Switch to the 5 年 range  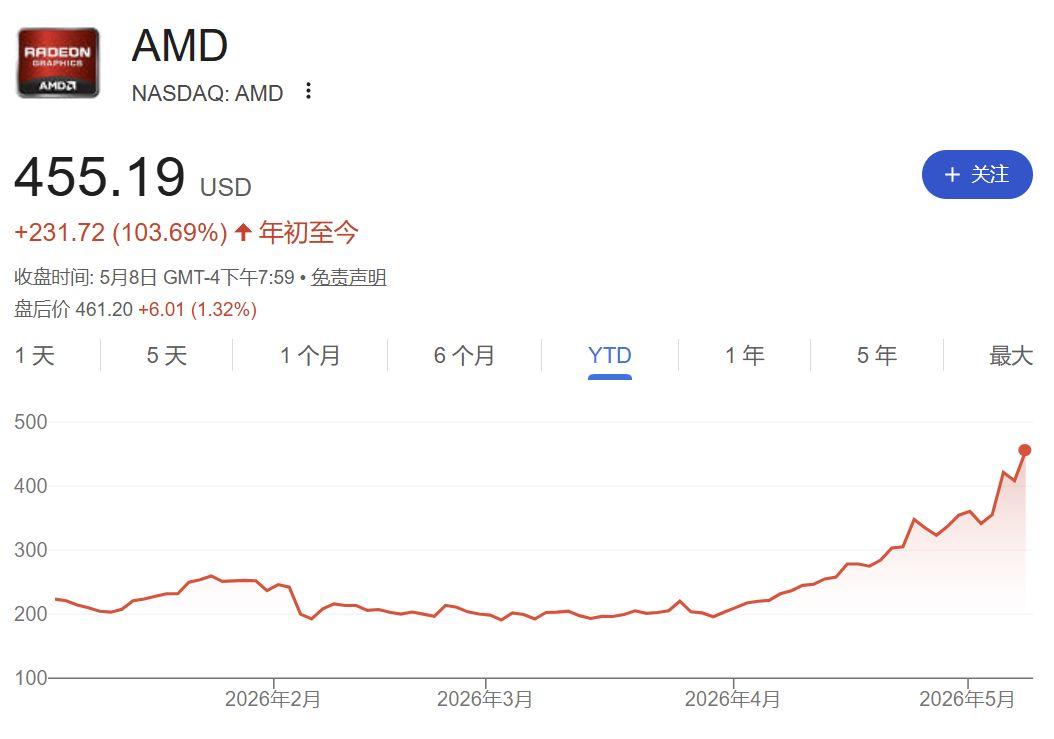(x=877, y=355)
